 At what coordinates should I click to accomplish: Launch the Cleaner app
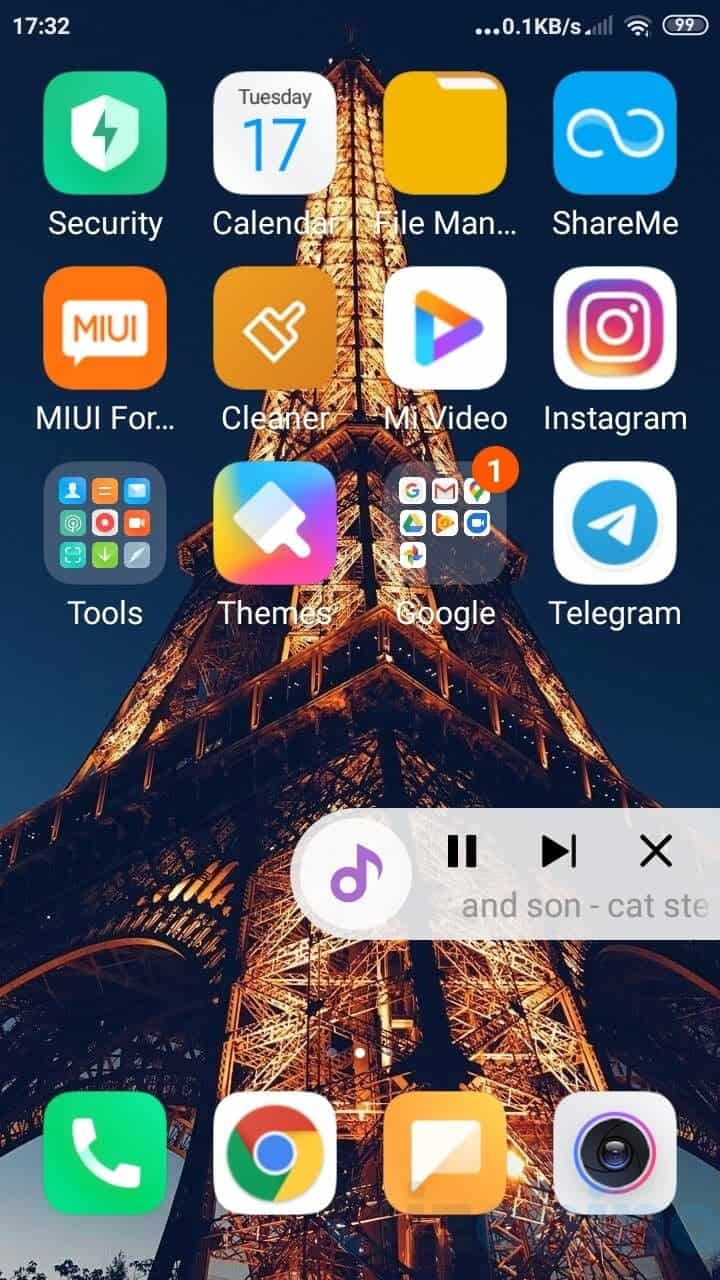point(275,328)
